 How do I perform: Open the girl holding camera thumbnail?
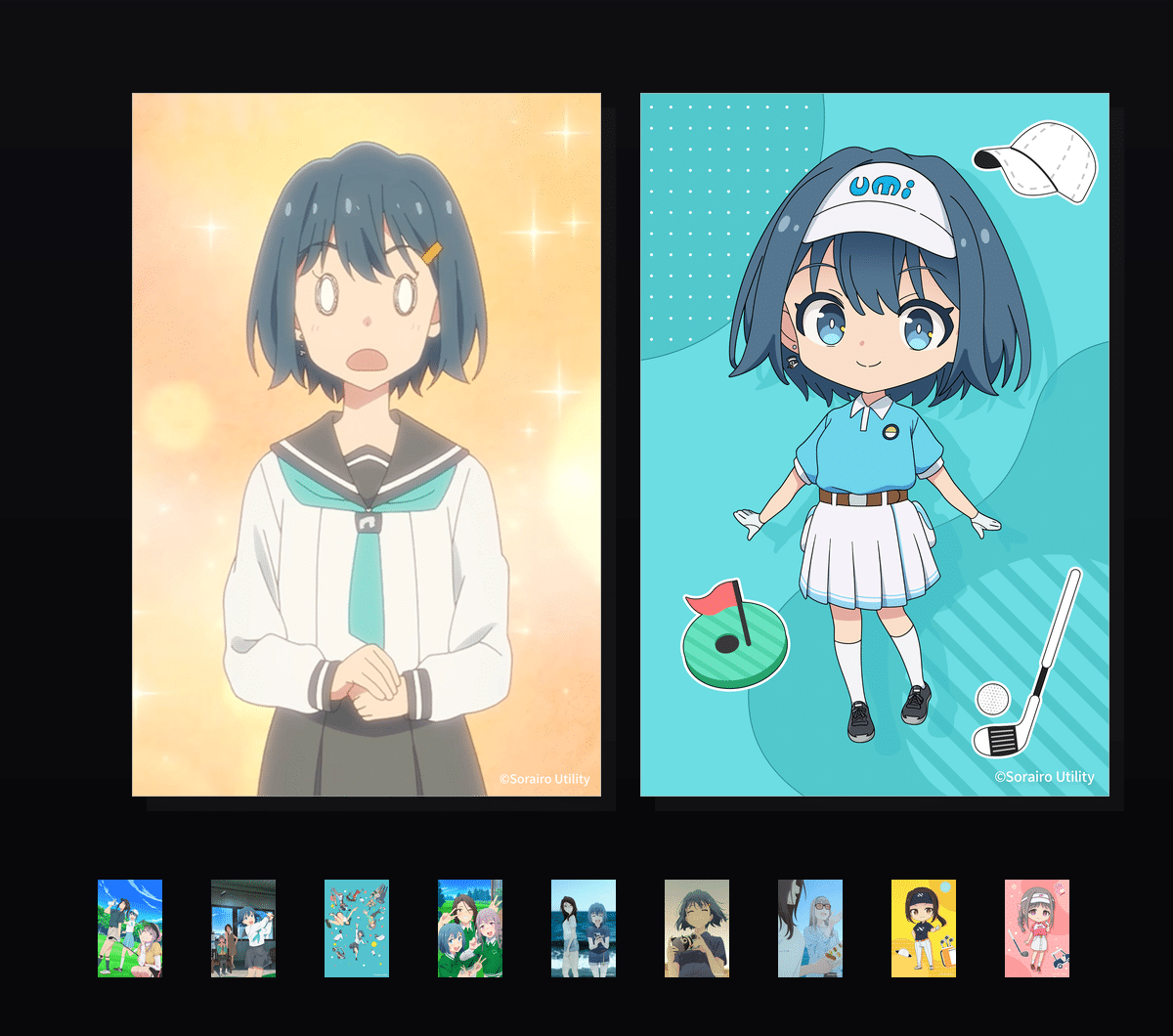tap(697, 928)
